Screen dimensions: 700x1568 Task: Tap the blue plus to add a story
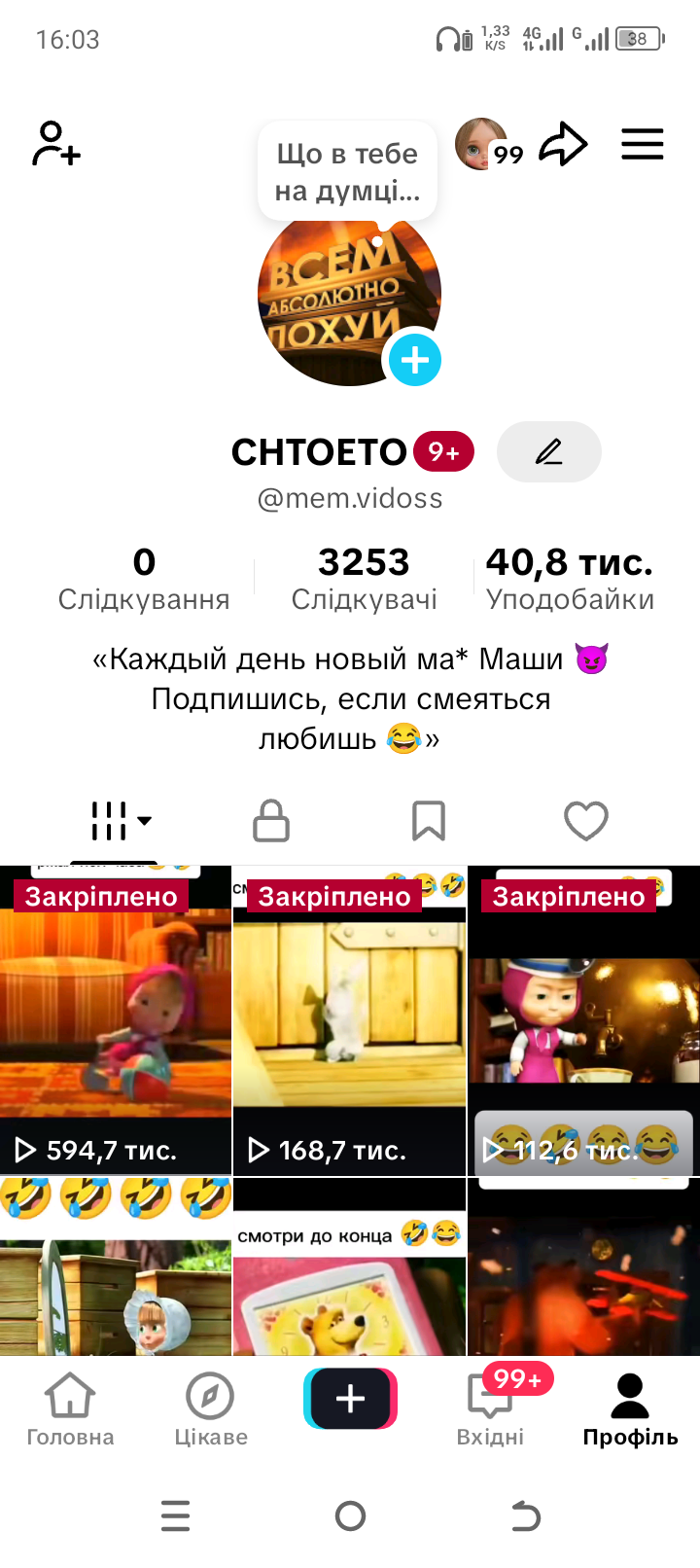(414, 360)
